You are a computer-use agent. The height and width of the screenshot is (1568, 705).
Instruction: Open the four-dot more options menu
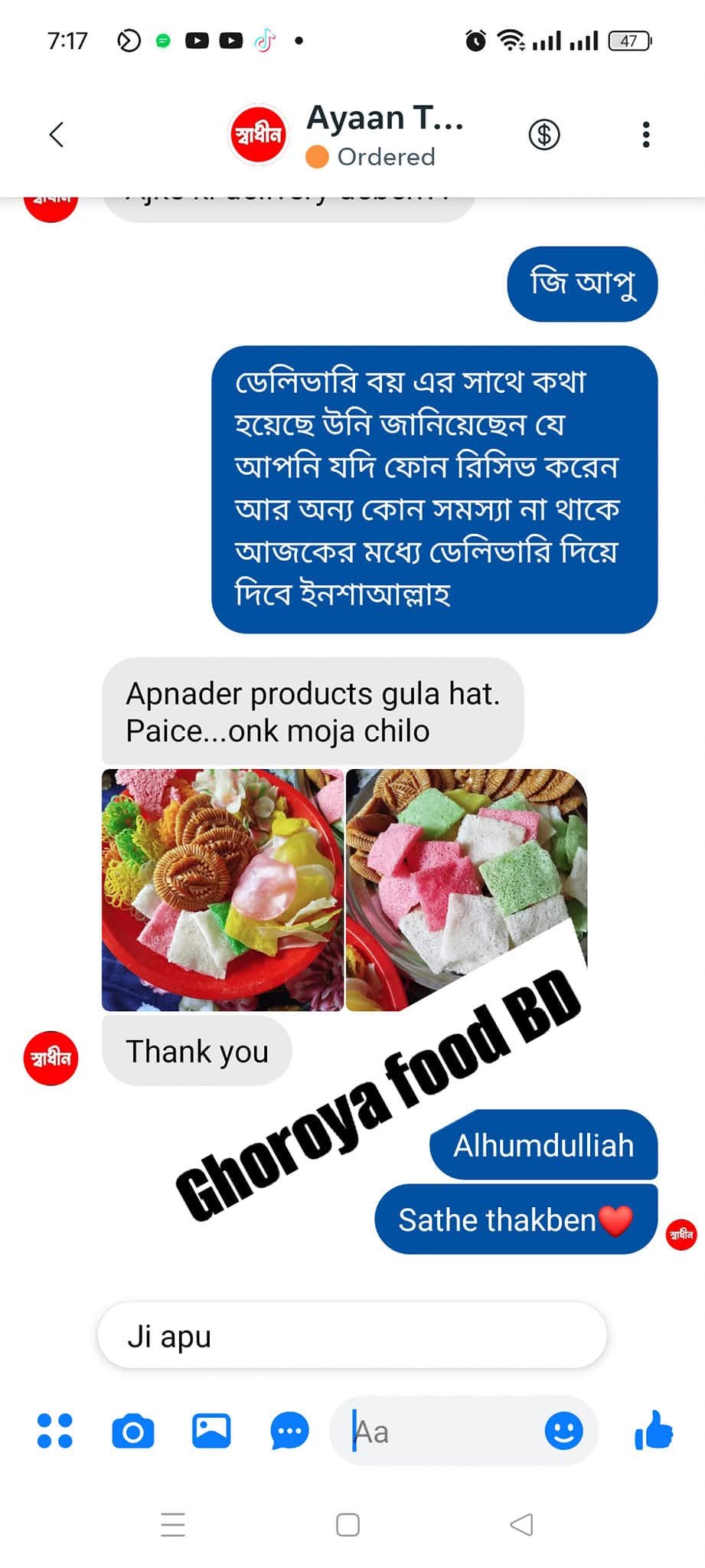[55, 1431]
